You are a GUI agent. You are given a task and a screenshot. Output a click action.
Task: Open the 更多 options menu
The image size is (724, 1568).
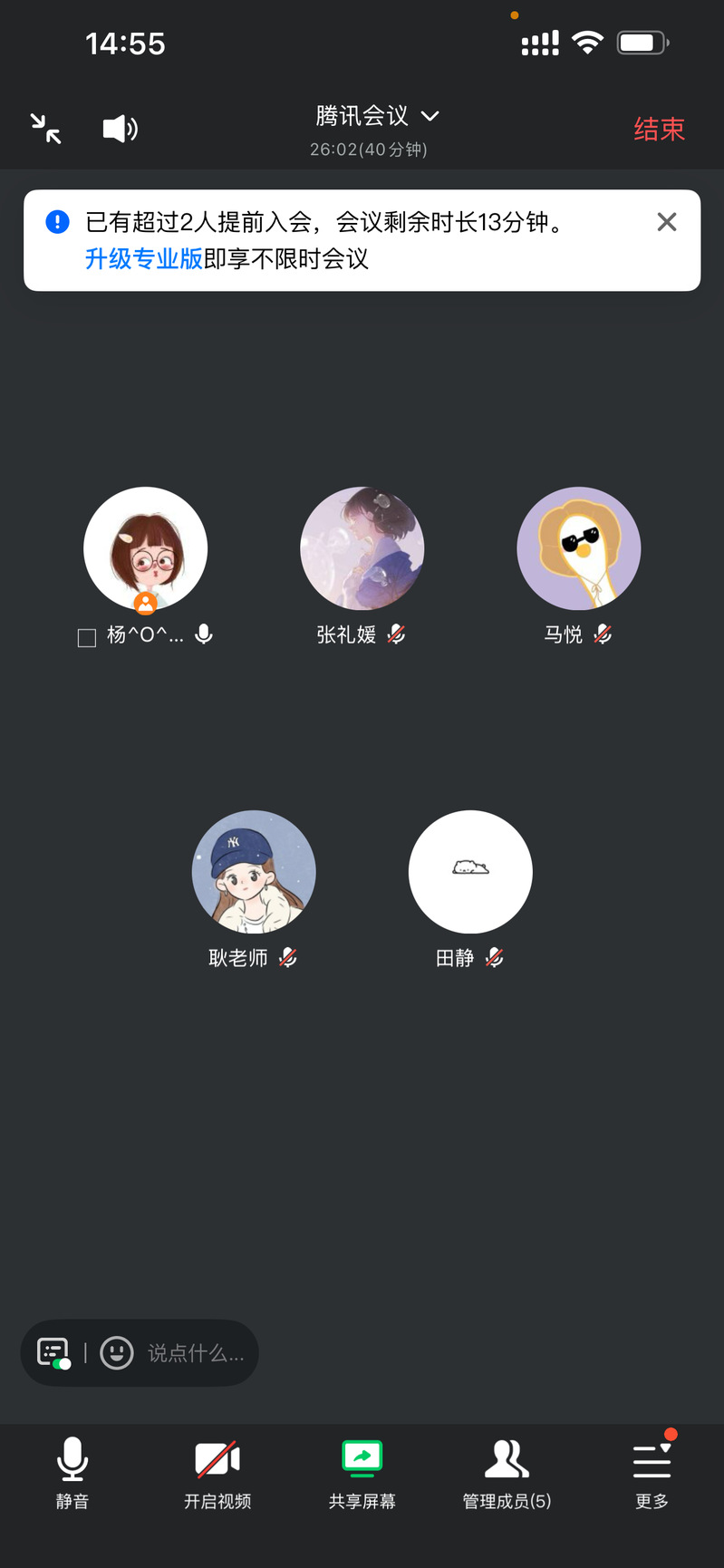(652, 1472)
